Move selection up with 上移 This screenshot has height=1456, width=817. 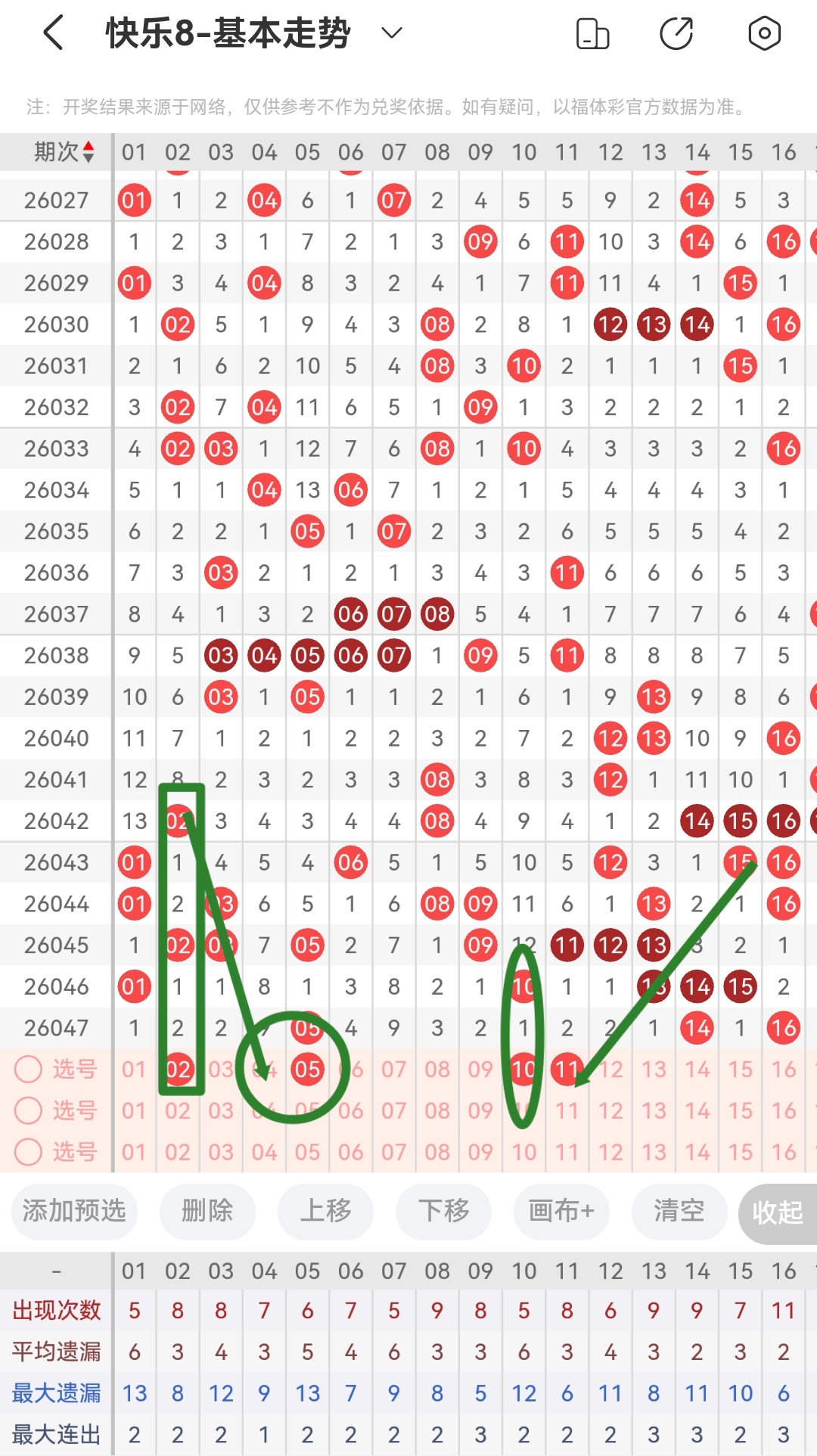click(325, 1211)
